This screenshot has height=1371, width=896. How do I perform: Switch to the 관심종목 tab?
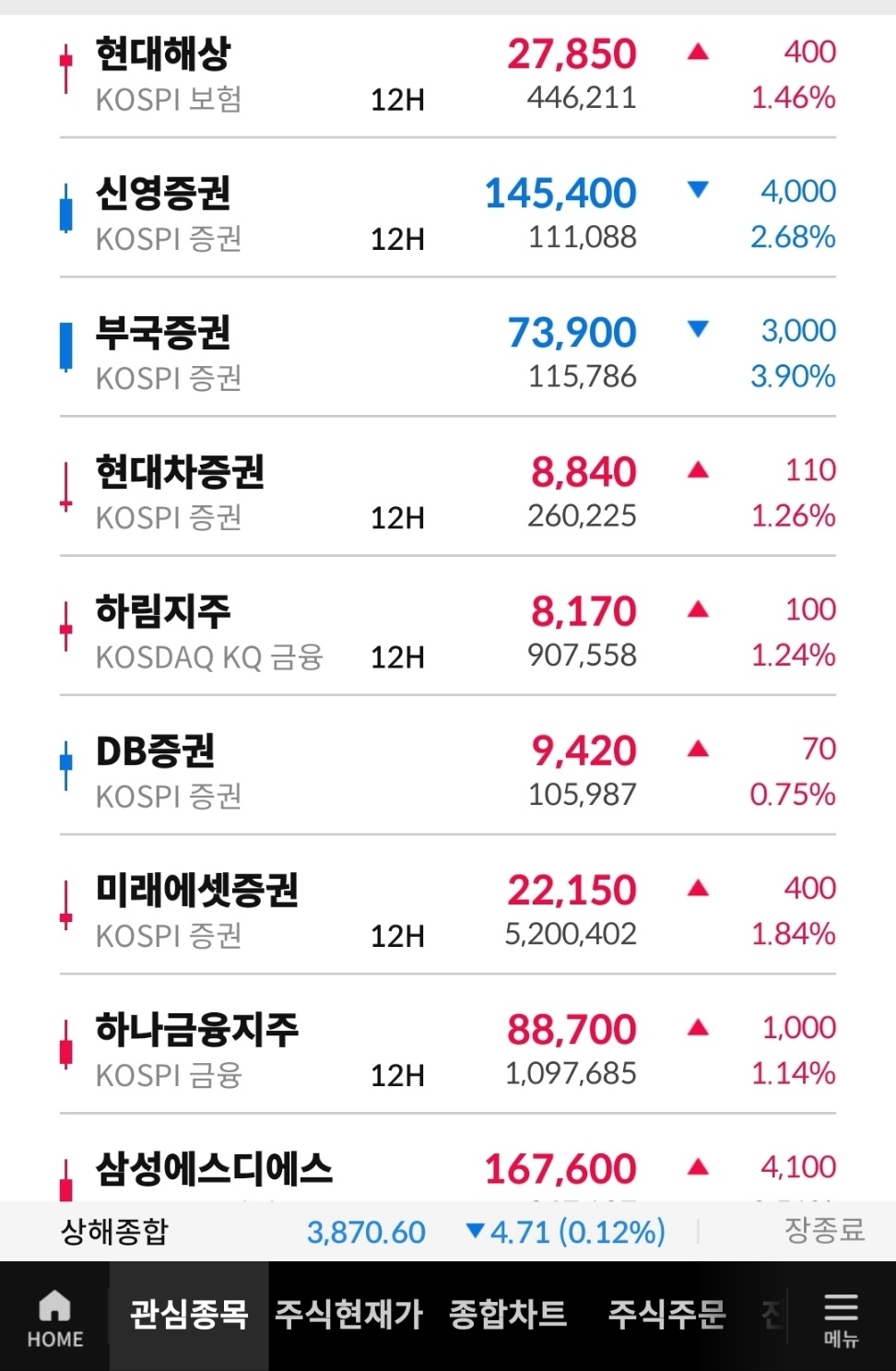187,1317
